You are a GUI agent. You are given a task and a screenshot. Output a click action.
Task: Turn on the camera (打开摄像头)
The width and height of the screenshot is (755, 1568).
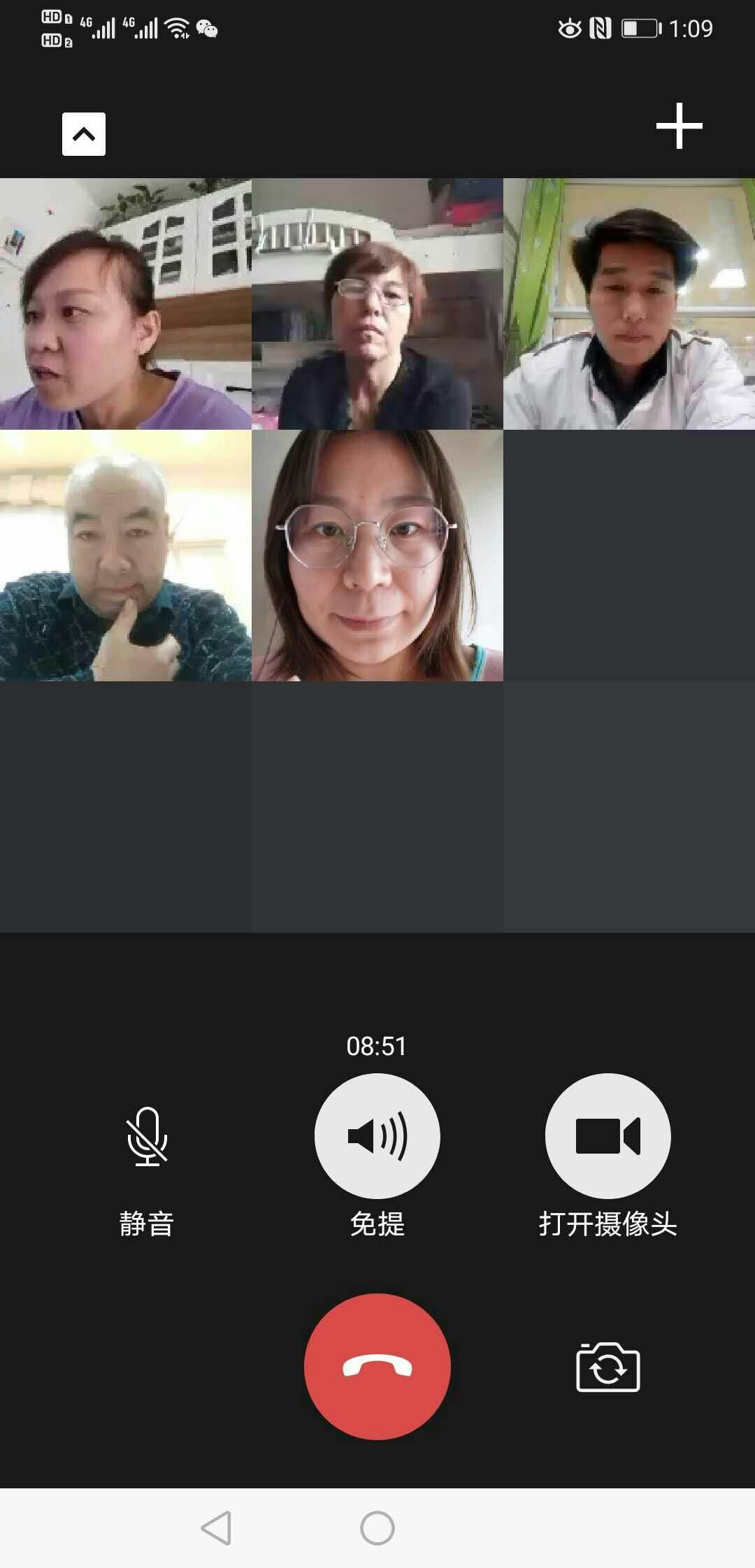[607, 1135]
